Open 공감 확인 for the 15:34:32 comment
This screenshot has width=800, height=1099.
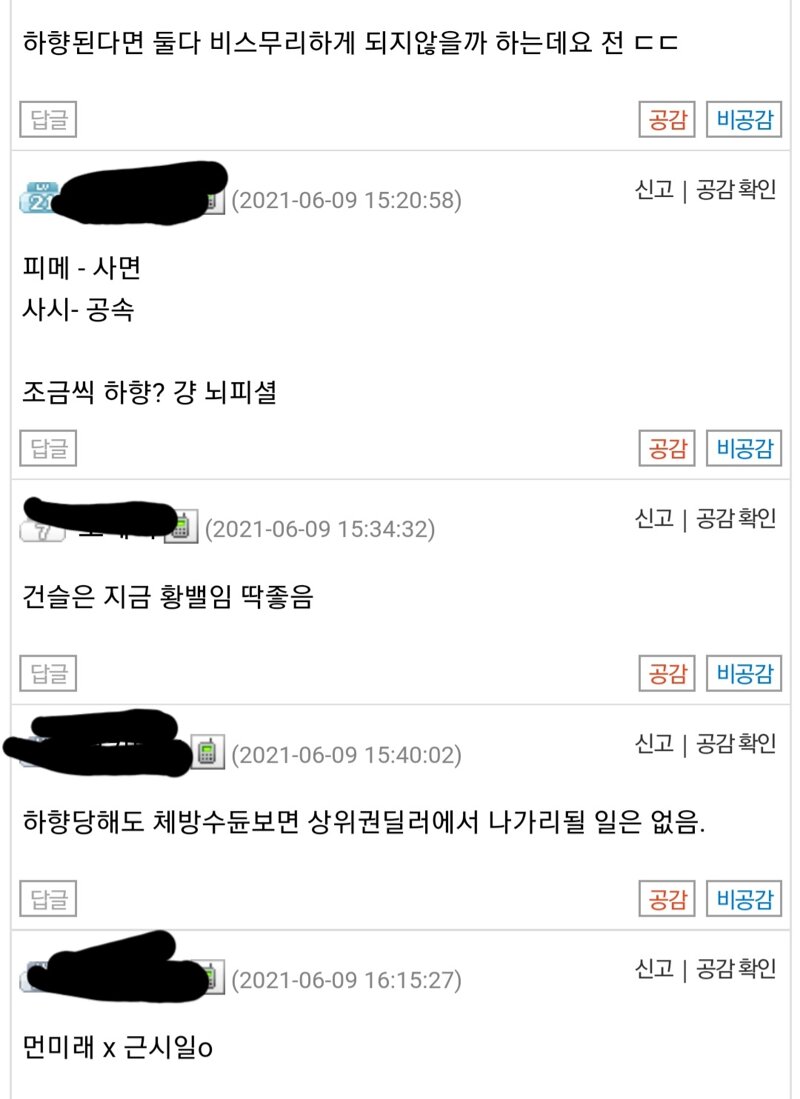736,518
